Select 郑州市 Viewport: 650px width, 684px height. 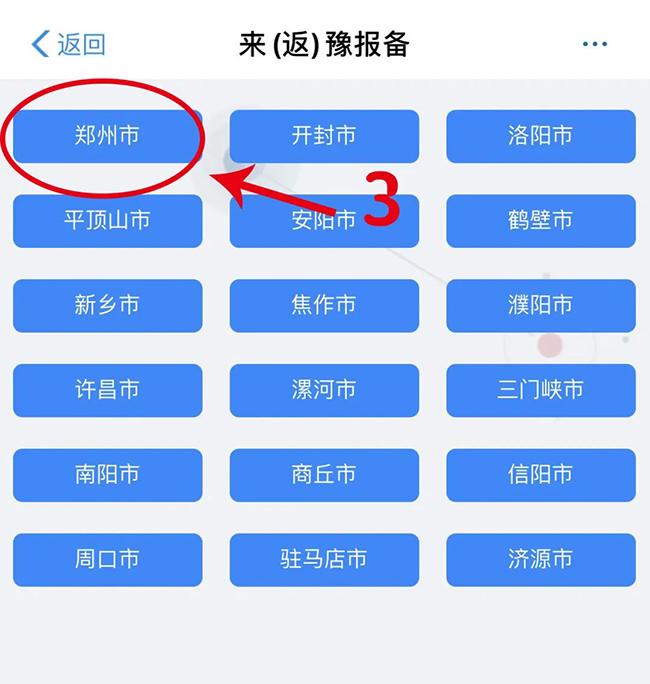pos(107,136)
